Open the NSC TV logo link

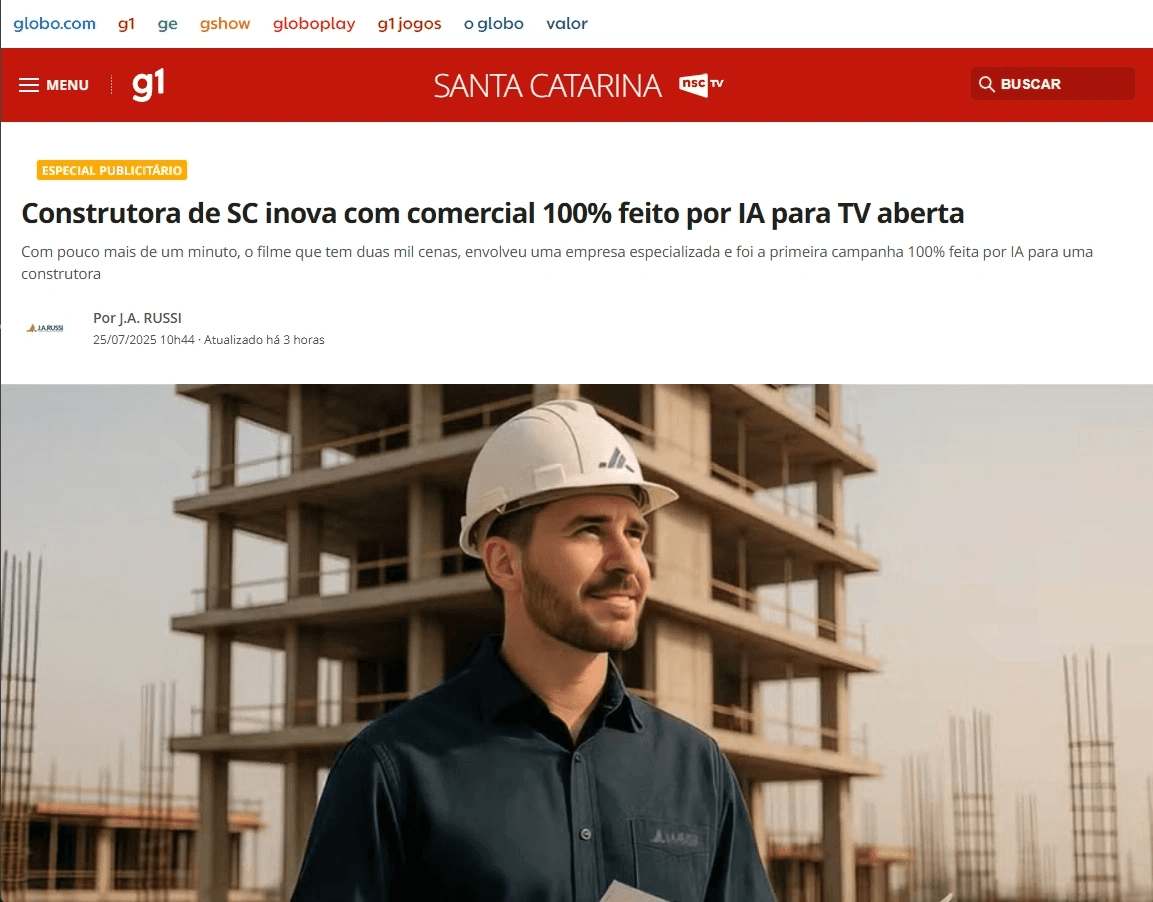click(x=701, y=84)
